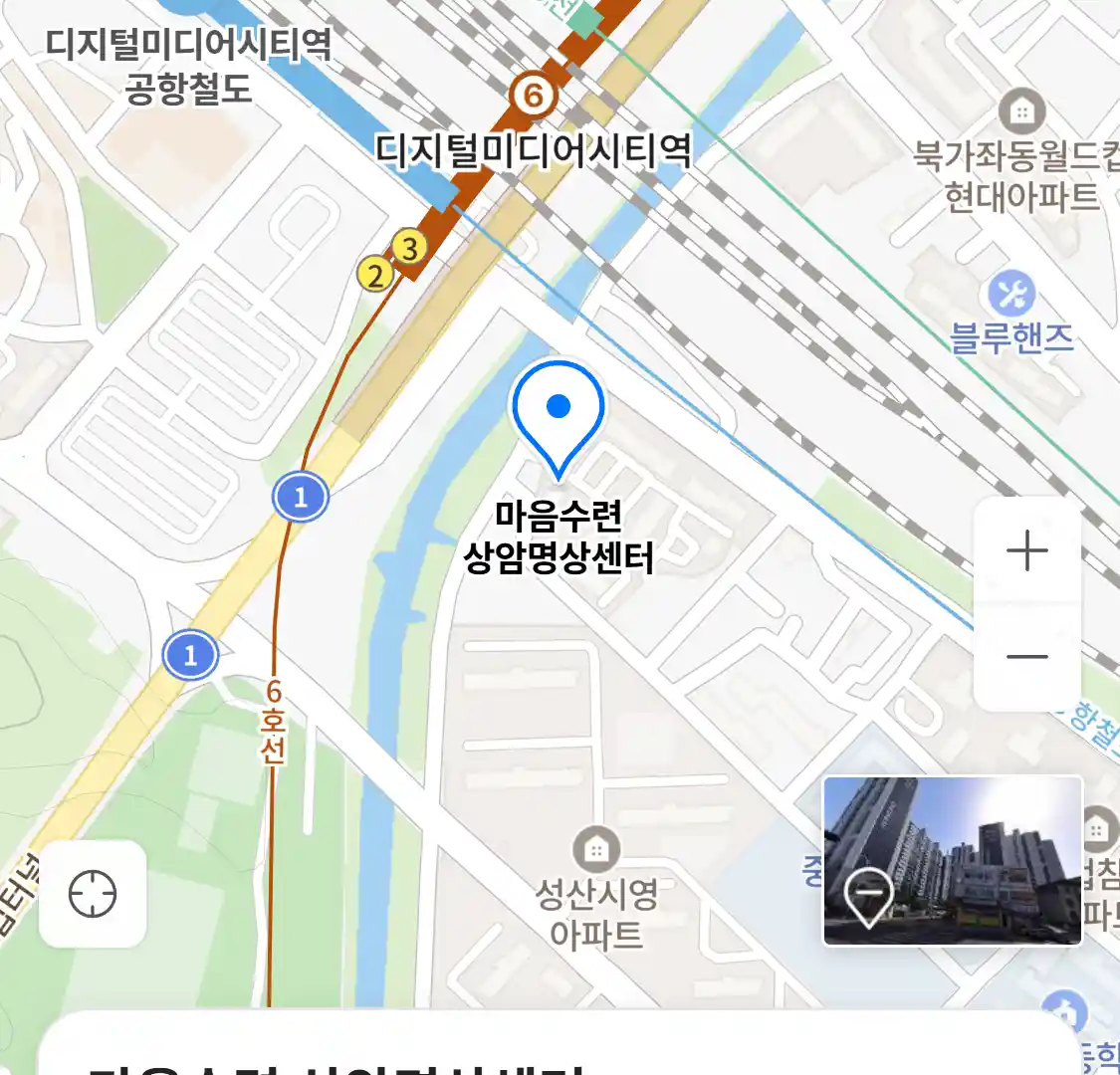1120x1075 pixels.
Task: Open the street view thumbnail
Action: [x=952, y=861]
